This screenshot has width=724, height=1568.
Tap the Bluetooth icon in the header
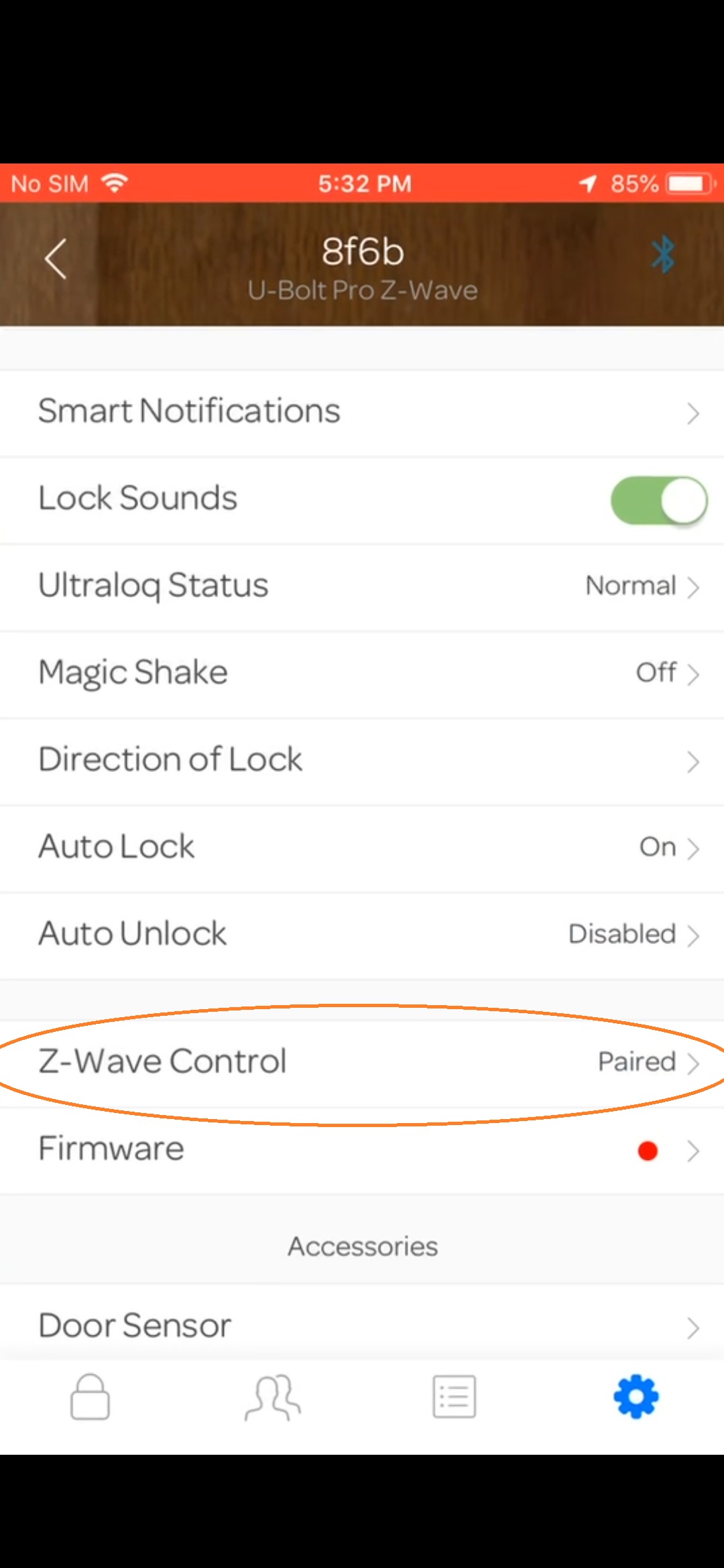tap(663, 255)
